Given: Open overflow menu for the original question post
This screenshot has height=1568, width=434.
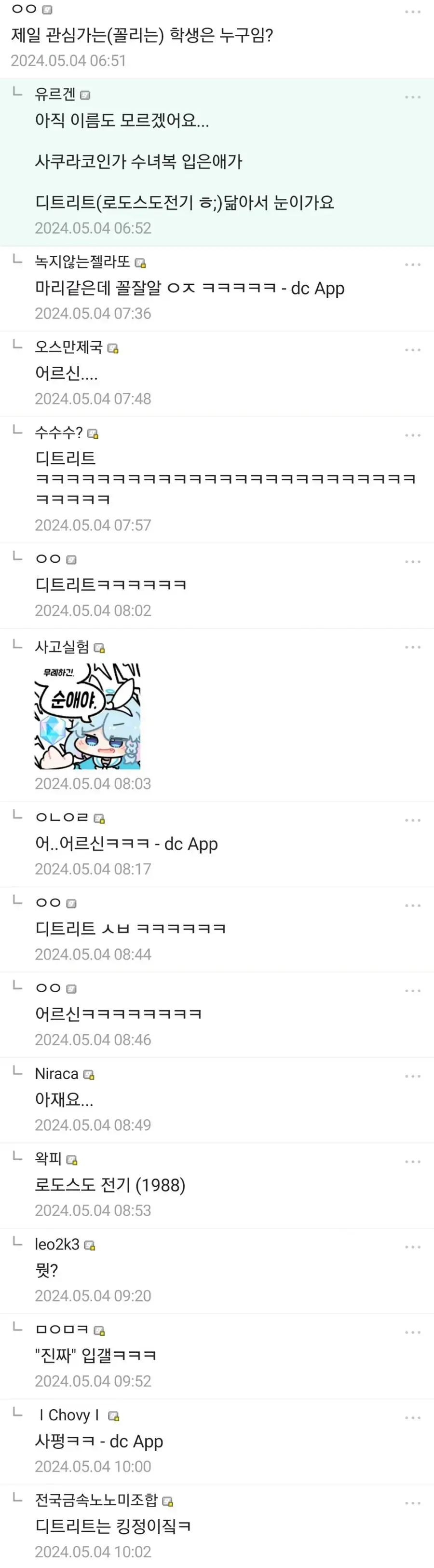Looking at the screenshot, I should coord(413,12).
